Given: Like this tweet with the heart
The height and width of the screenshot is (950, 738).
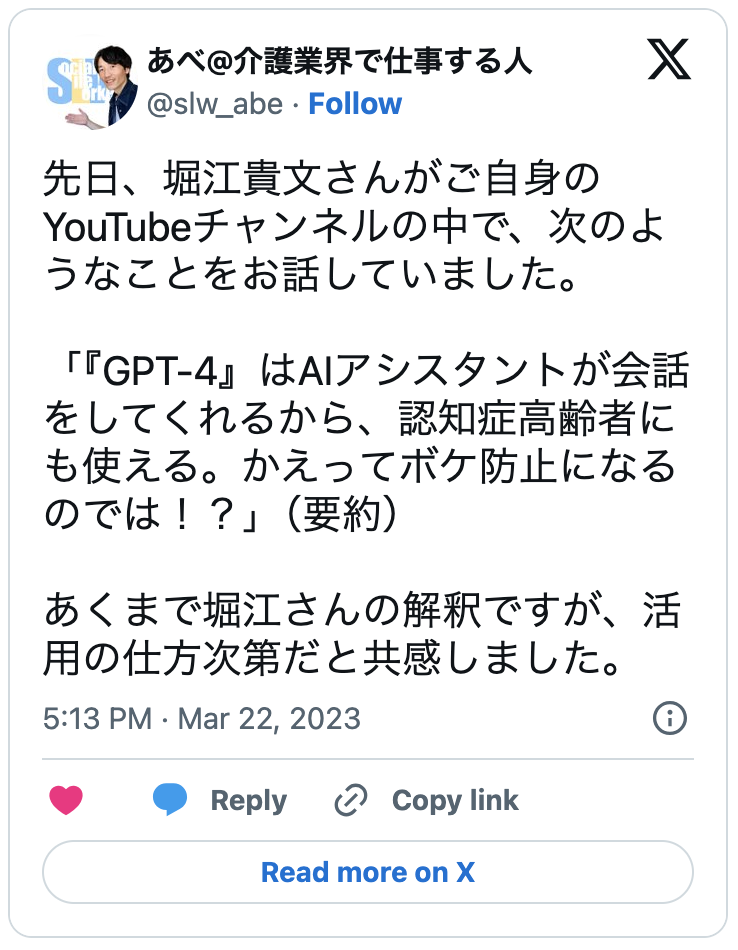Looking at the screenshot, I should click(x=66, y=800).
